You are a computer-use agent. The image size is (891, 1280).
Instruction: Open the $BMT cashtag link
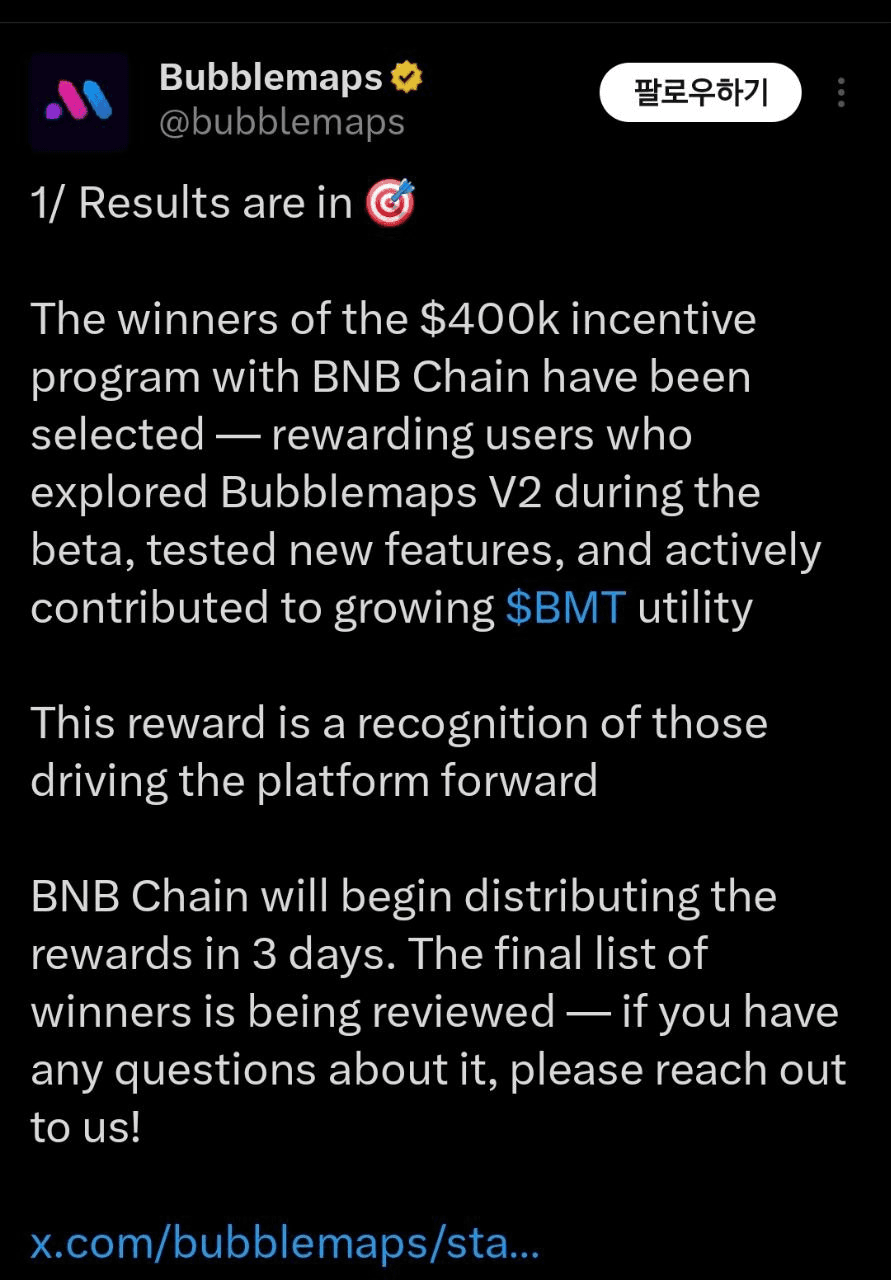tap(565, 608)
